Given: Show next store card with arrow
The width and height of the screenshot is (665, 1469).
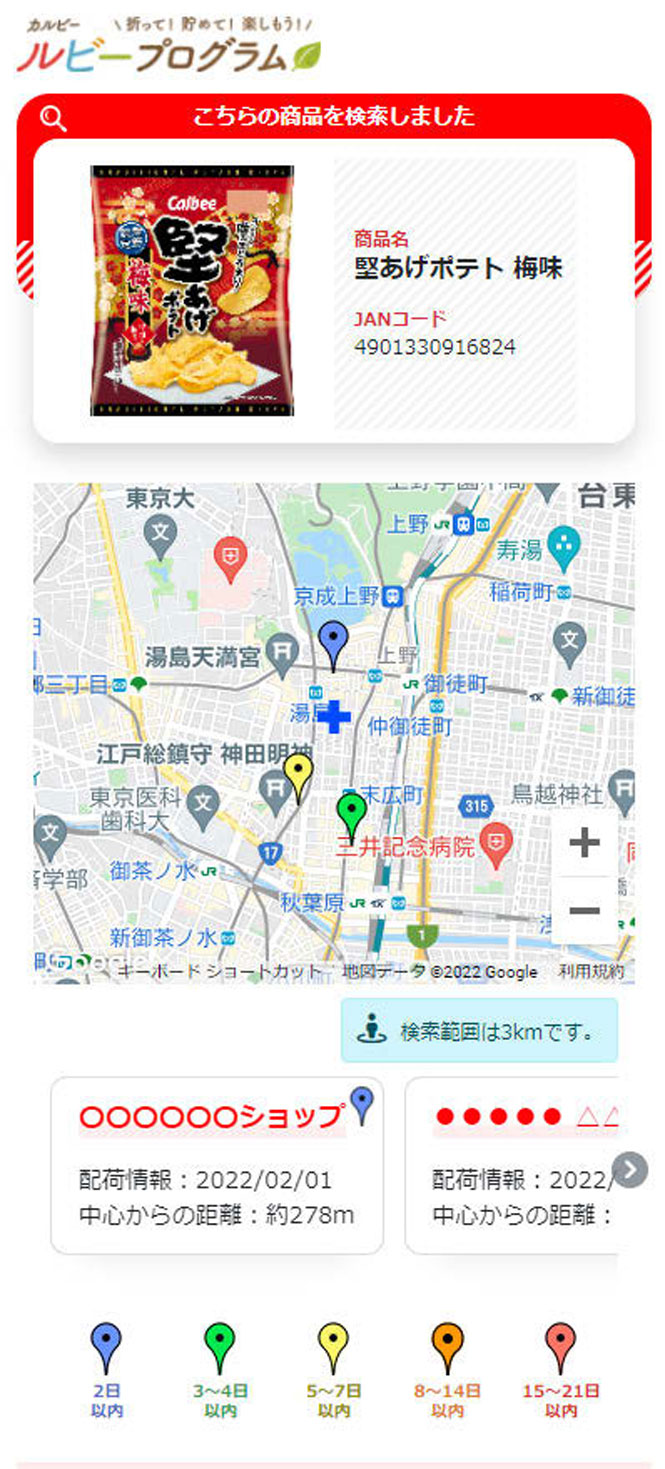Looking at the screenshot, I should click(630, 1169).
